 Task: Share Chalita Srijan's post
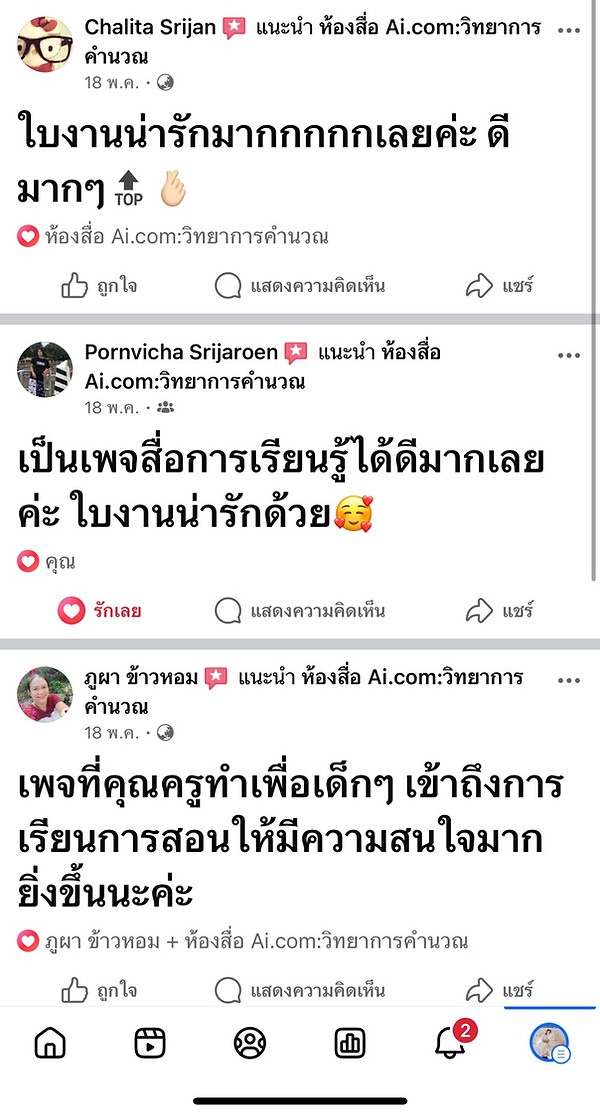(499, 286)
